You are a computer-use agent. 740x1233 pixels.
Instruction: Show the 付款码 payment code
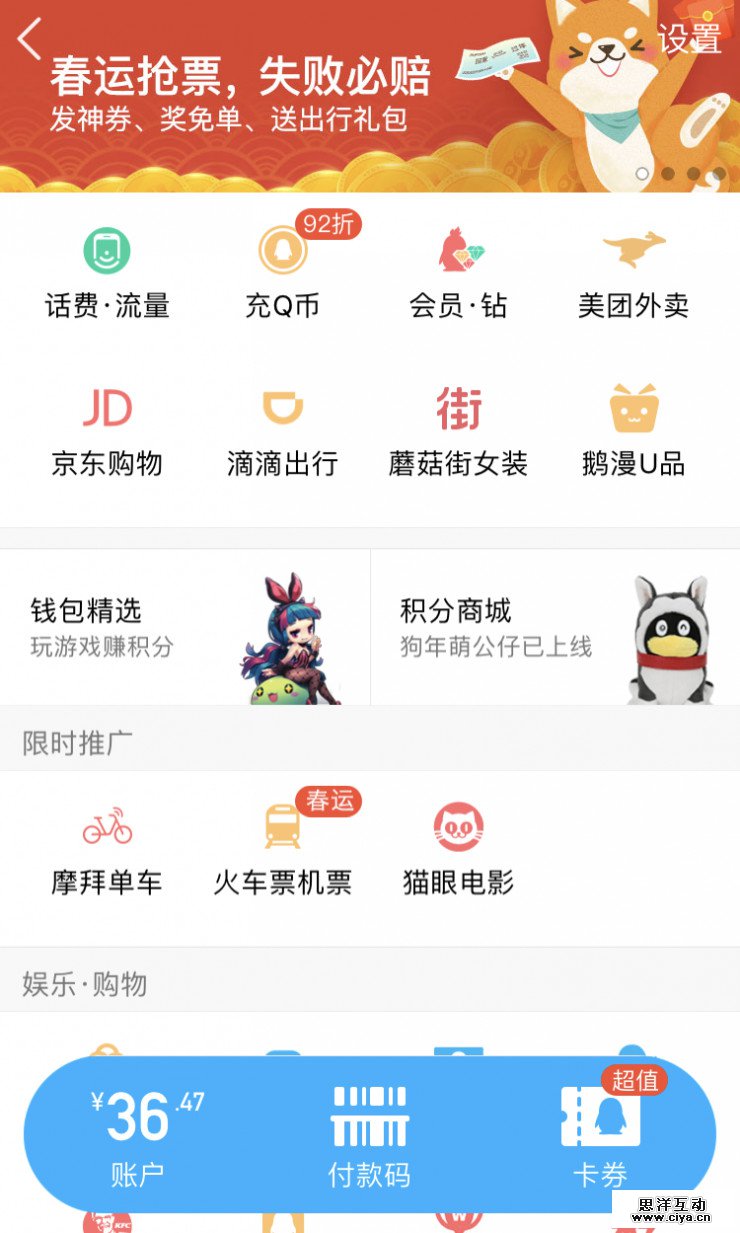370,1135
